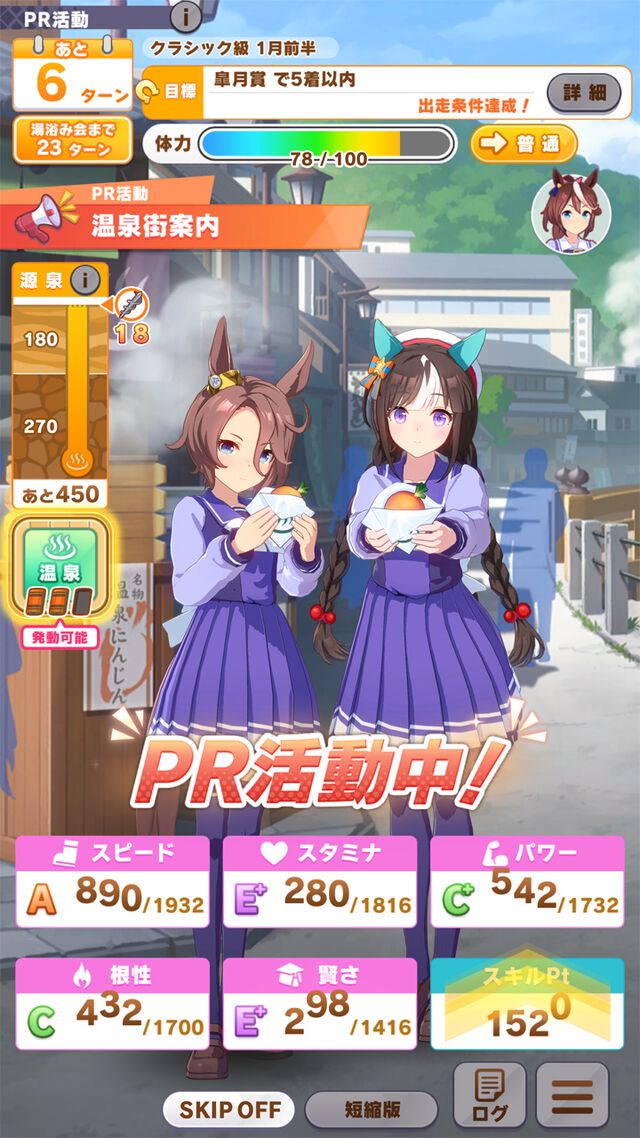Screen dimensions: 640x1138
Task: Open the PR活動 info icon
Action: click(x=186, y=15)
